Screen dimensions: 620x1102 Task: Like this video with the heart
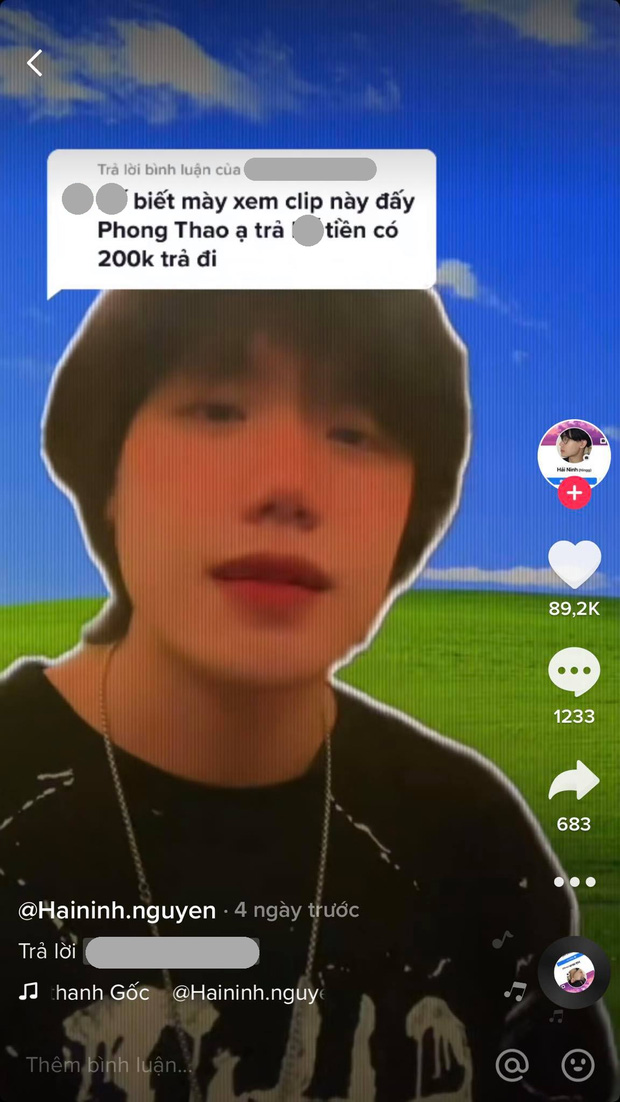tap(574, 565)
